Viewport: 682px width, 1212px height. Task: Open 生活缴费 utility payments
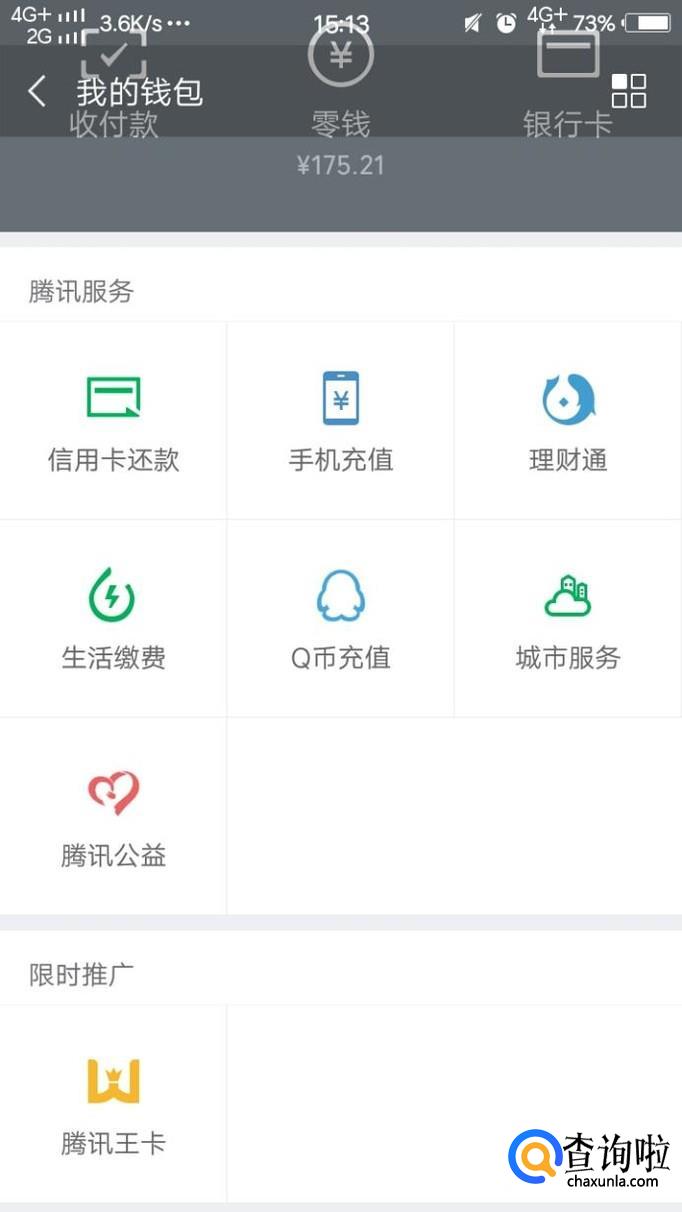[113, 619]
